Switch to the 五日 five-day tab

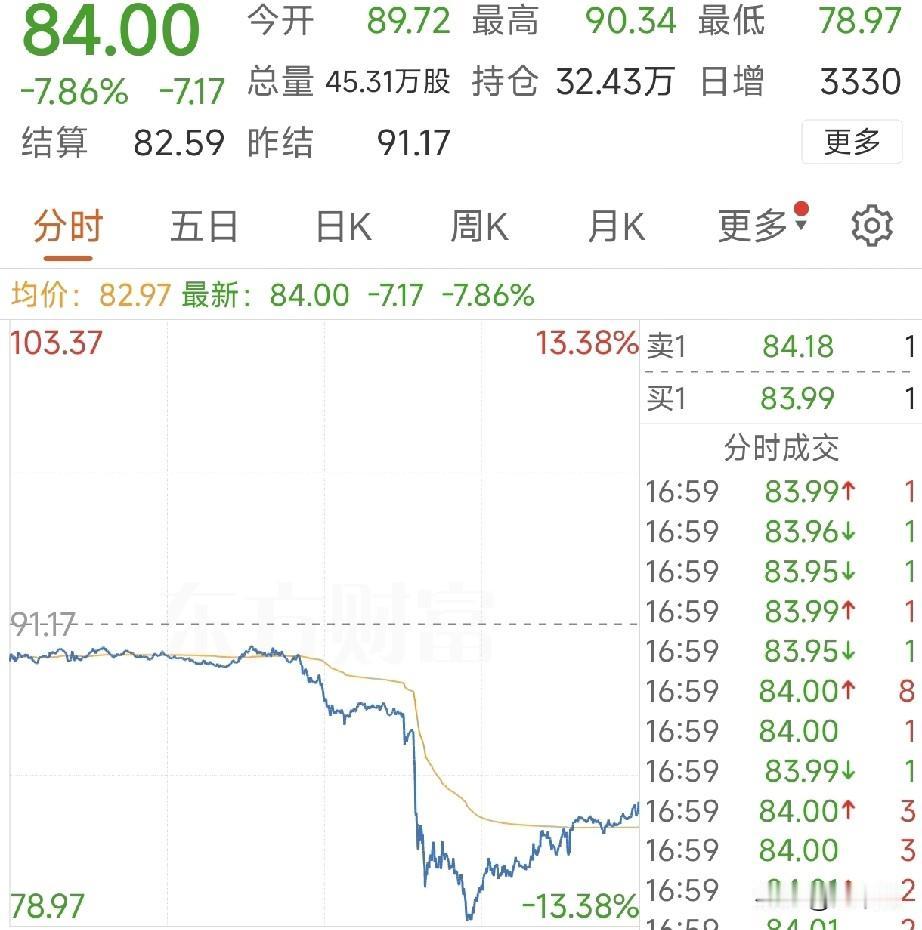203,227
